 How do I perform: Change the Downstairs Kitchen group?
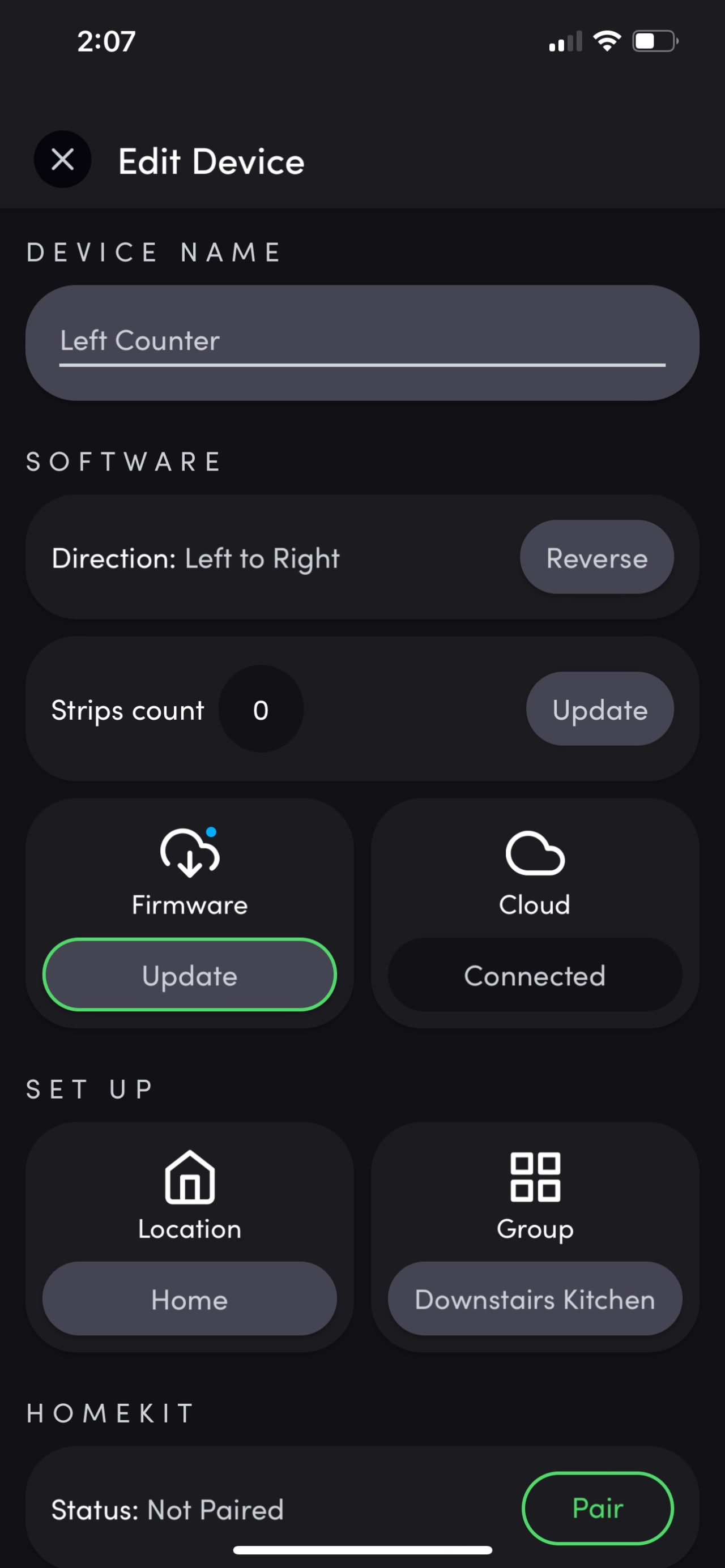tap(535, 1300)
